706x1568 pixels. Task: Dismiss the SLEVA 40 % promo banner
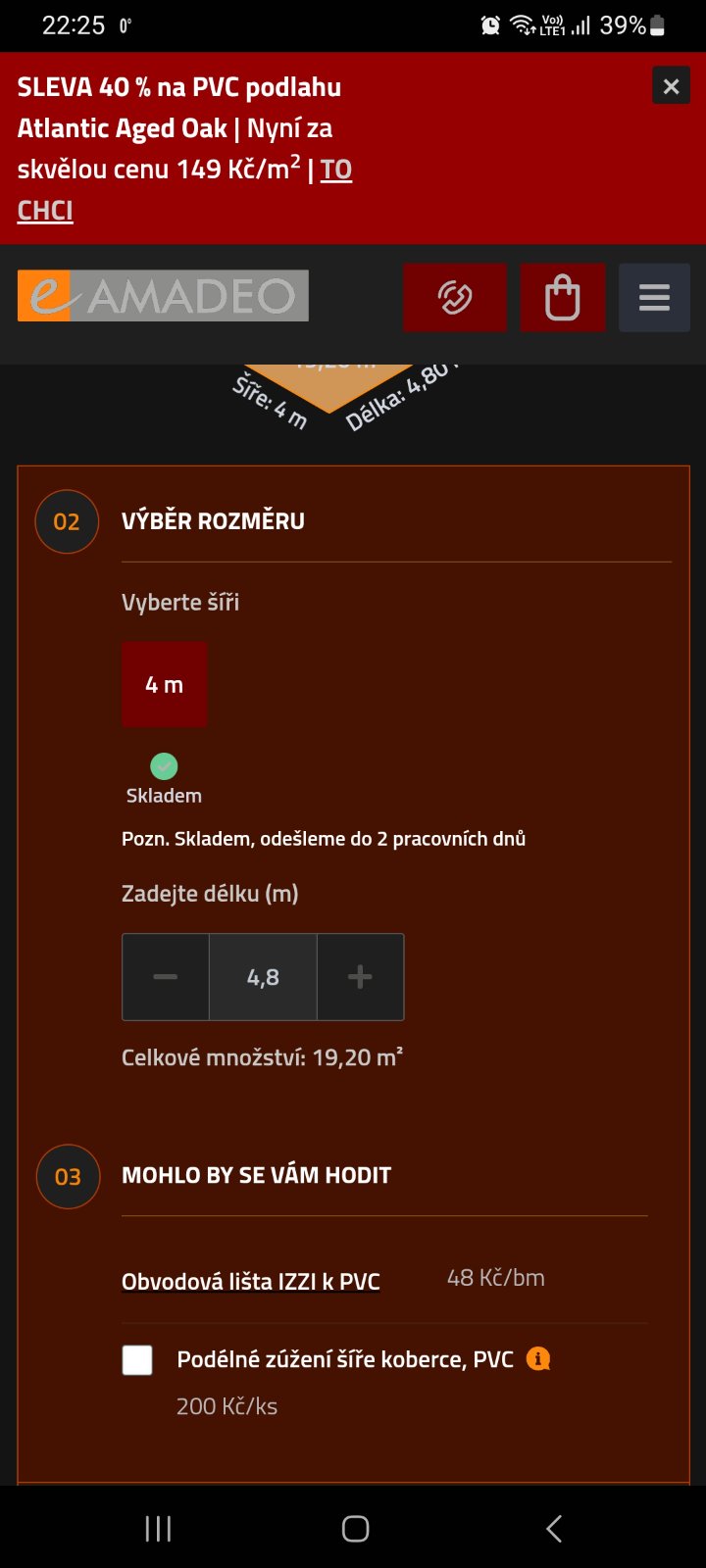pyautogui.click(x=671, y=86)
